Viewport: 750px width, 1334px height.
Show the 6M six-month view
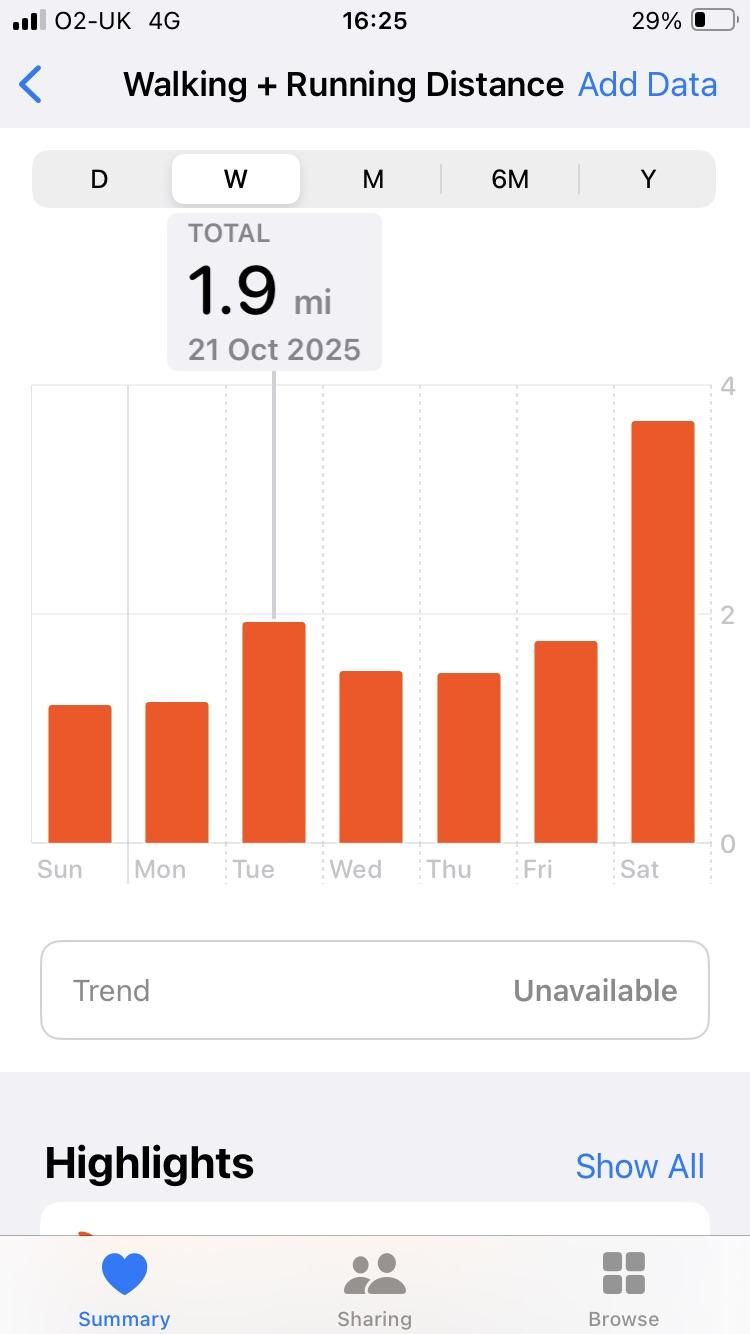pos(510,179)
